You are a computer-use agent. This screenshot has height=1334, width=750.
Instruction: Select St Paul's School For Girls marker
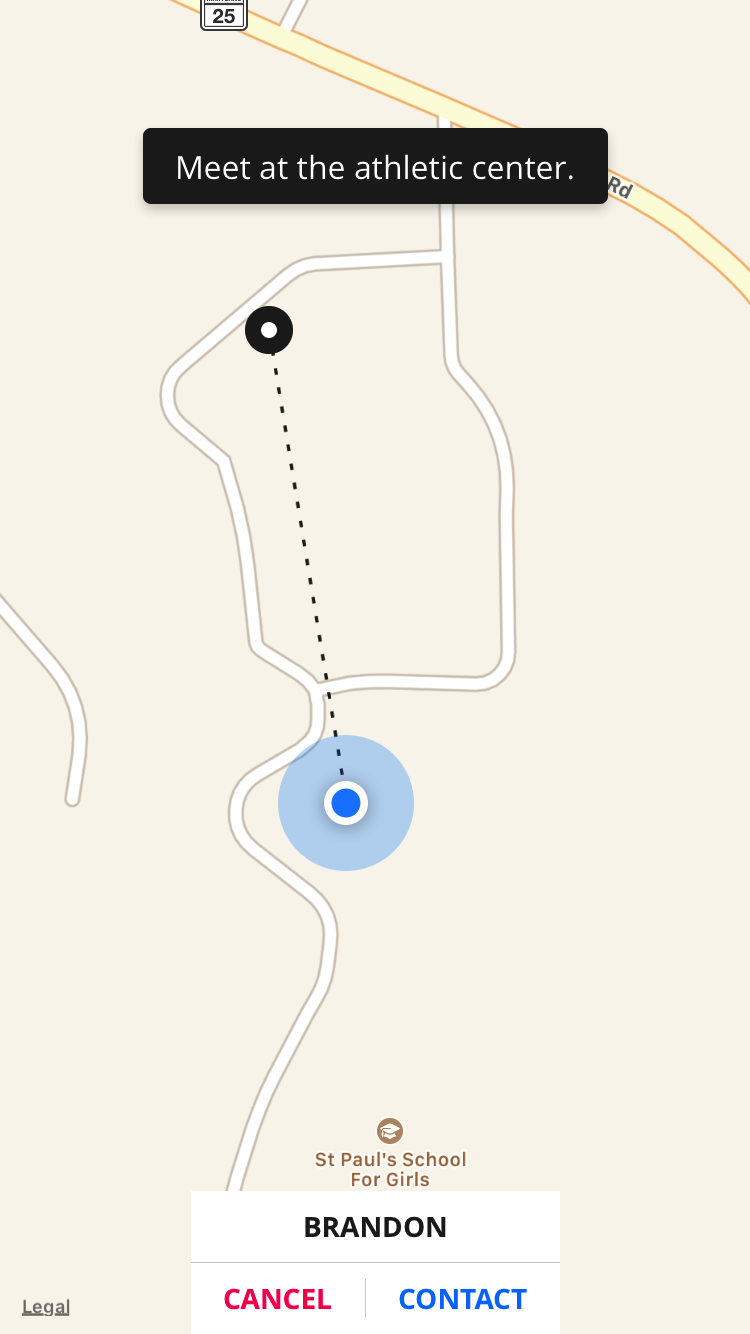(390, 1132)
